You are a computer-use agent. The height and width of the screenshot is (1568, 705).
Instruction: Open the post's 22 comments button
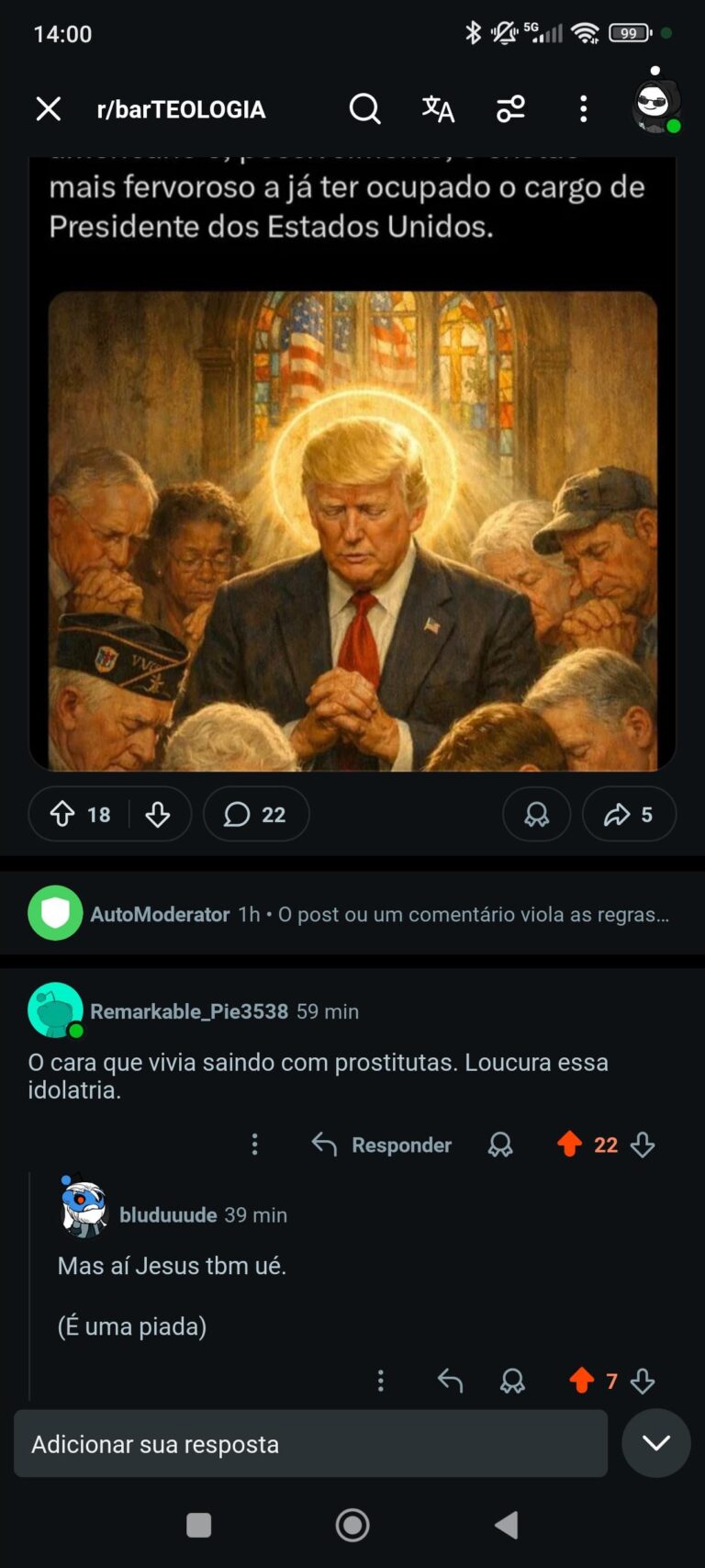coord(256,814)
